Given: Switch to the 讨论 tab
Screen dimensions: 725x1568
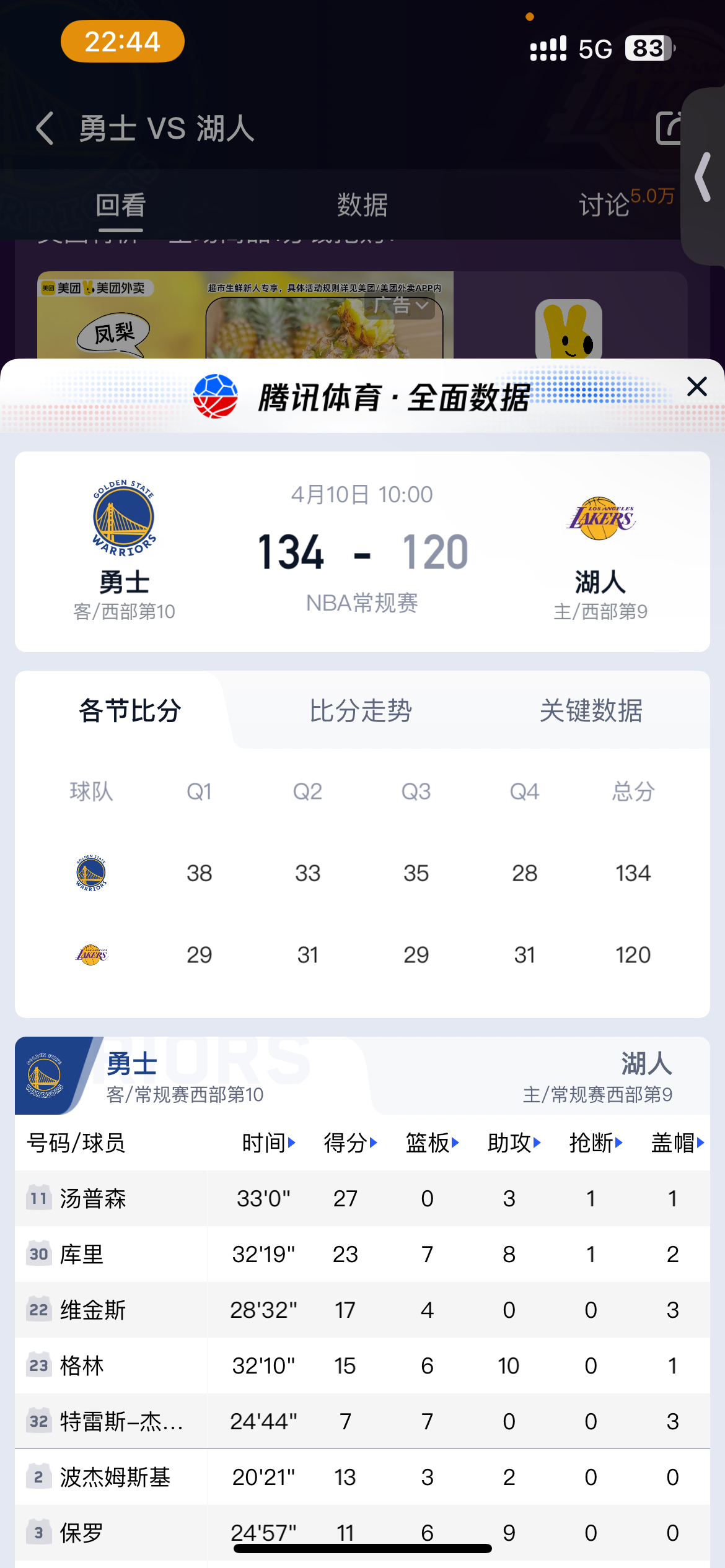Looking at the screenshot, I should tap(604, 205).
